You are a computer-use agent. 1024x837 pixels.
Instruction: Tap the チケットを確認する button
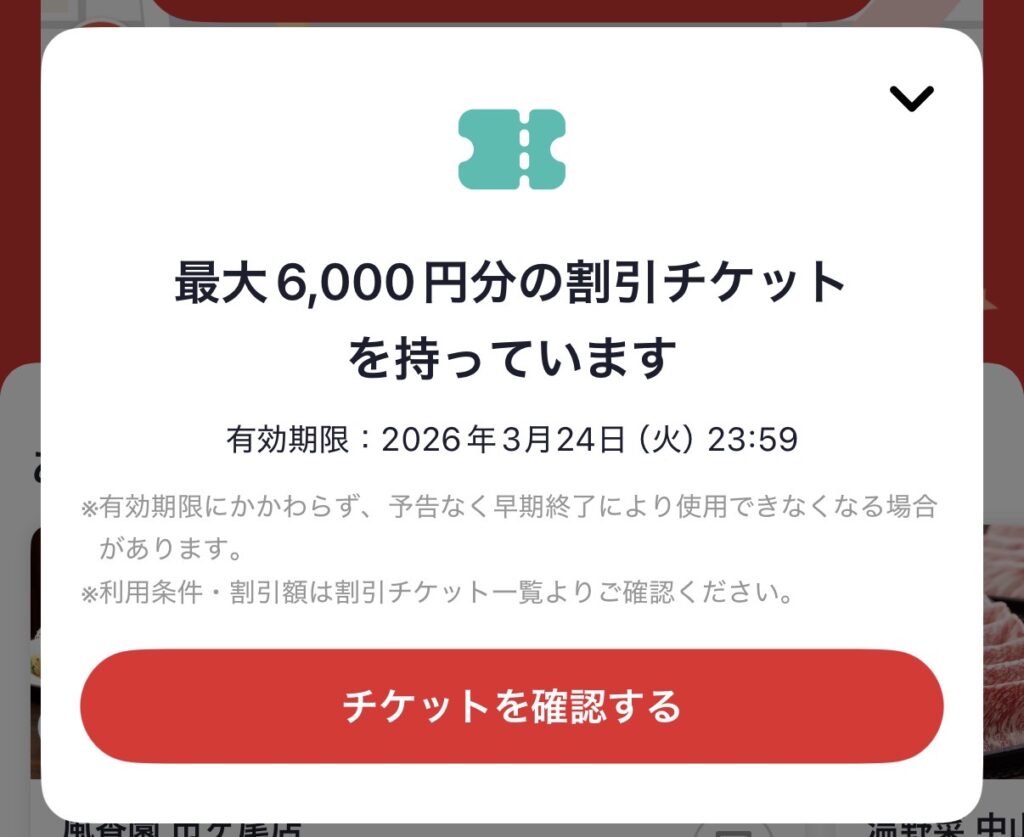coord(511,707)
